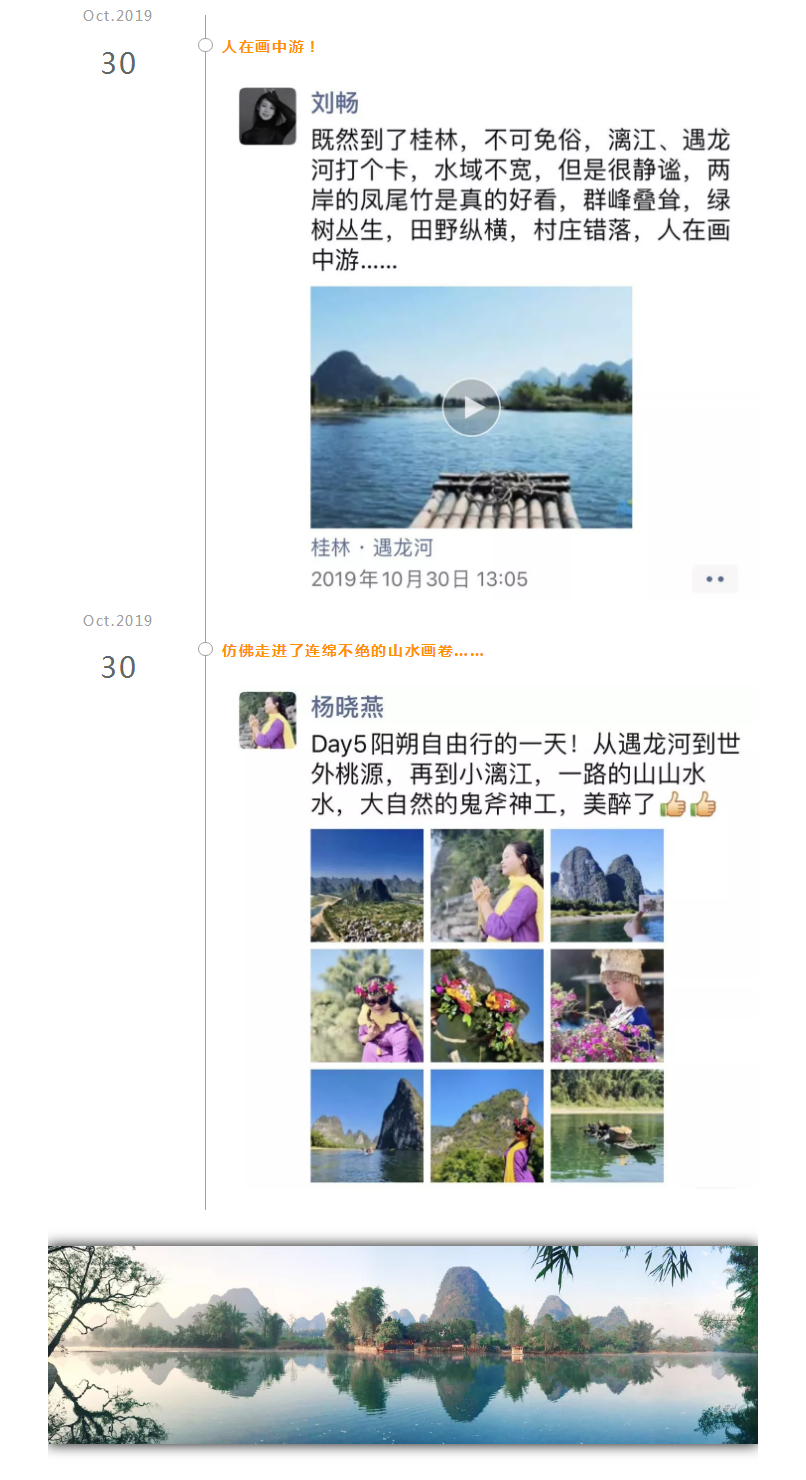806x1480 pixels.
Task: Open the karst peak photo in grid center-left
Action: pyautogui.click(x=366, y=1125)
